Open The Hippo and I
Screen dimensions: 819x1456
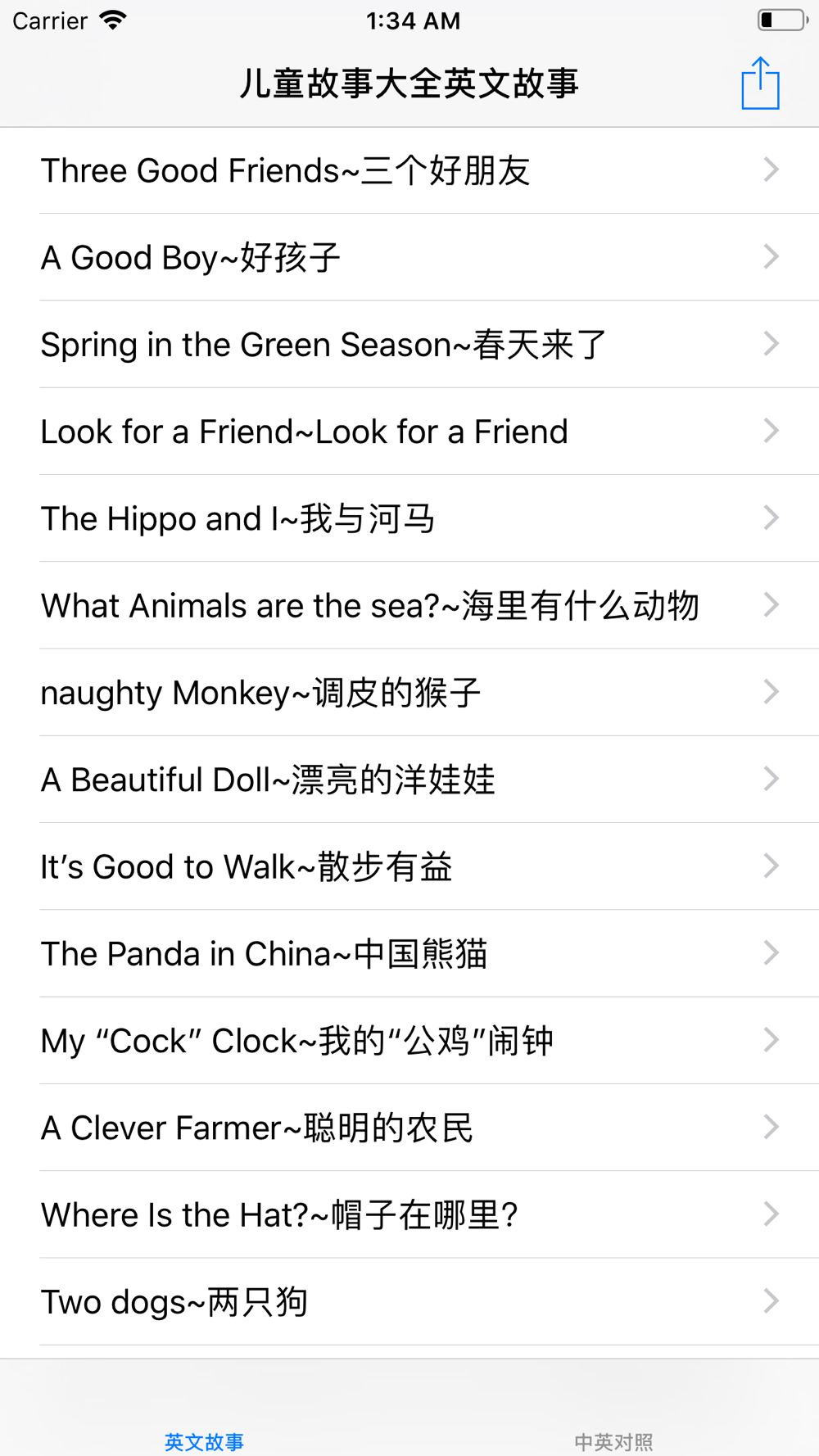(x=409, y=518)
